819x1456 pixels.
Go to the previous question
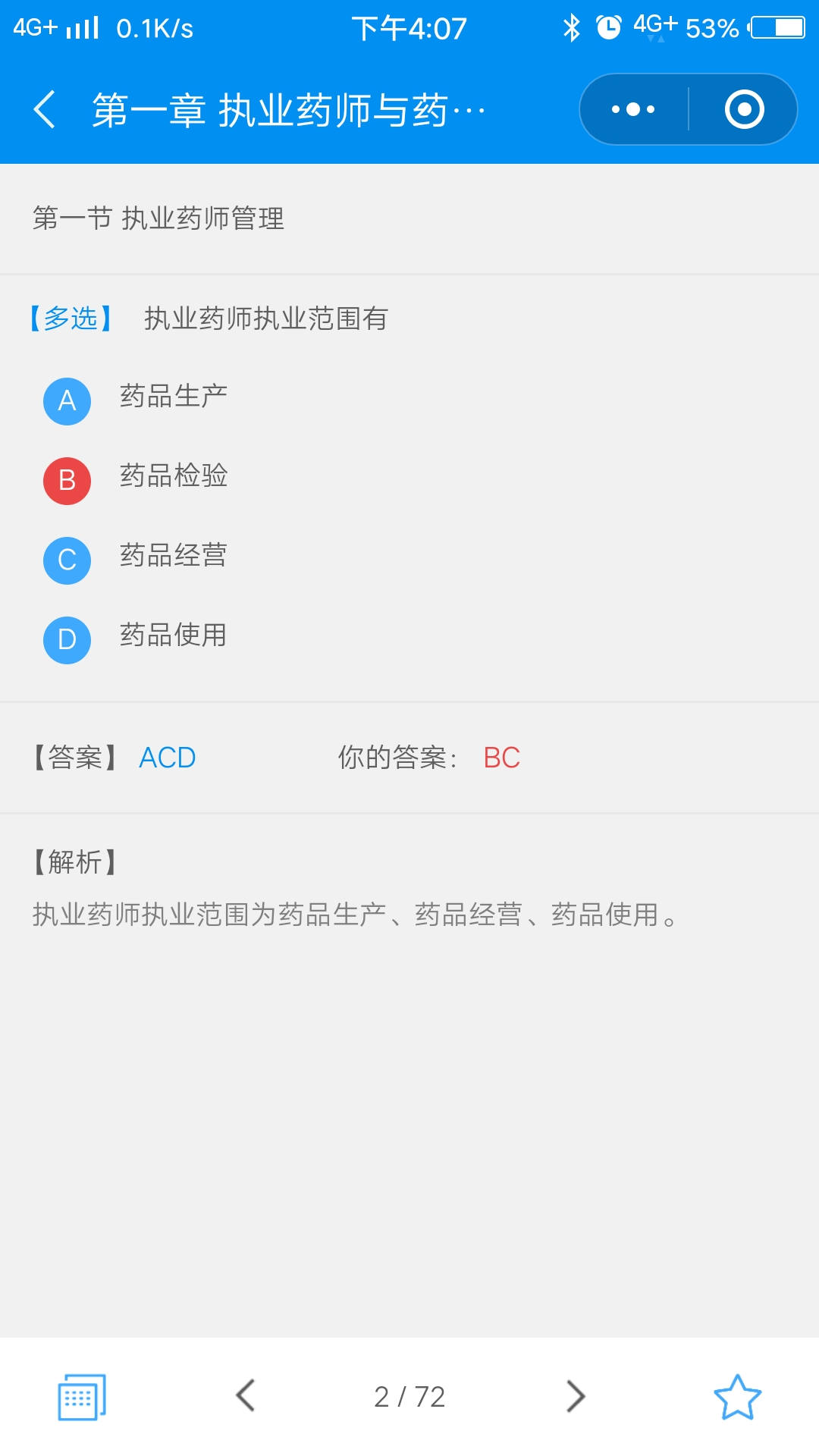point(245,1395)
